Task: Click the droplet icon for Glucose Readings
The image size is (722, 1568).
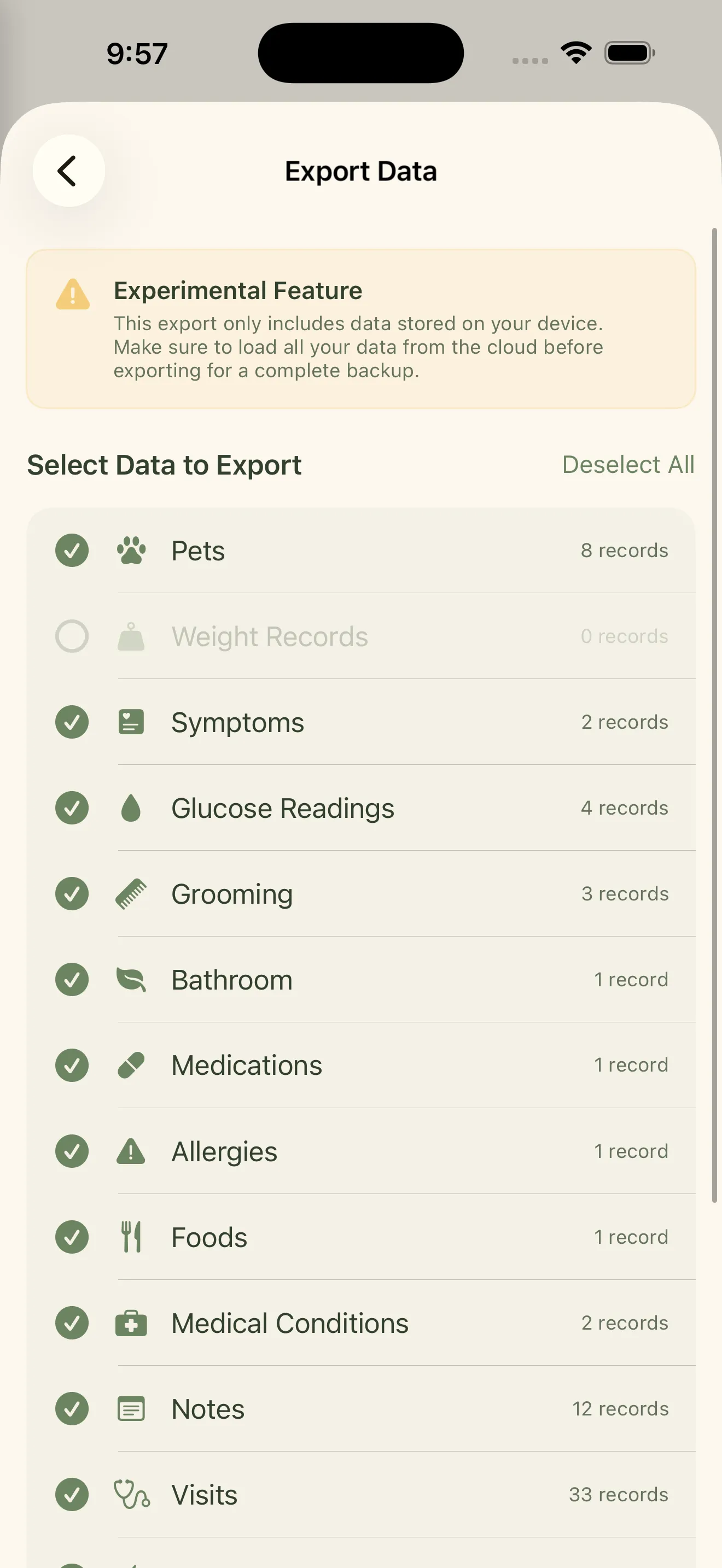Action: [131, 807]
